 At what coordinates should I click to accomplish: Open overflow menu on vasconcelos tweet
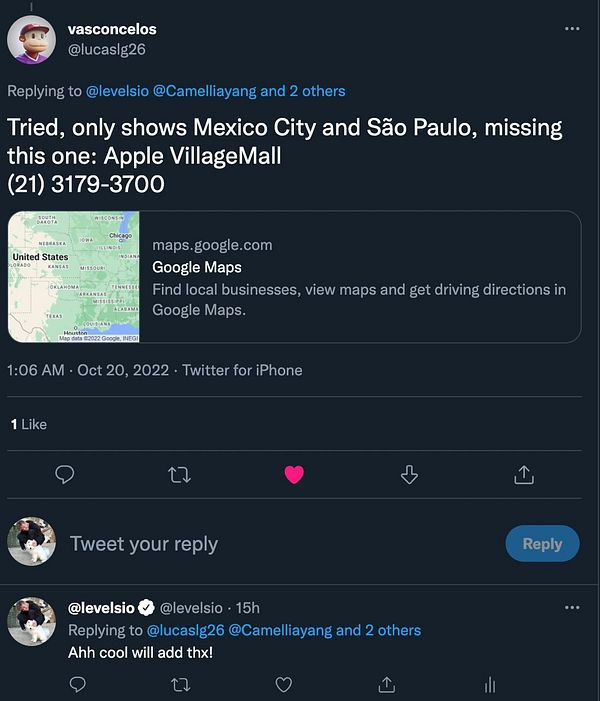tap(572, 28)
